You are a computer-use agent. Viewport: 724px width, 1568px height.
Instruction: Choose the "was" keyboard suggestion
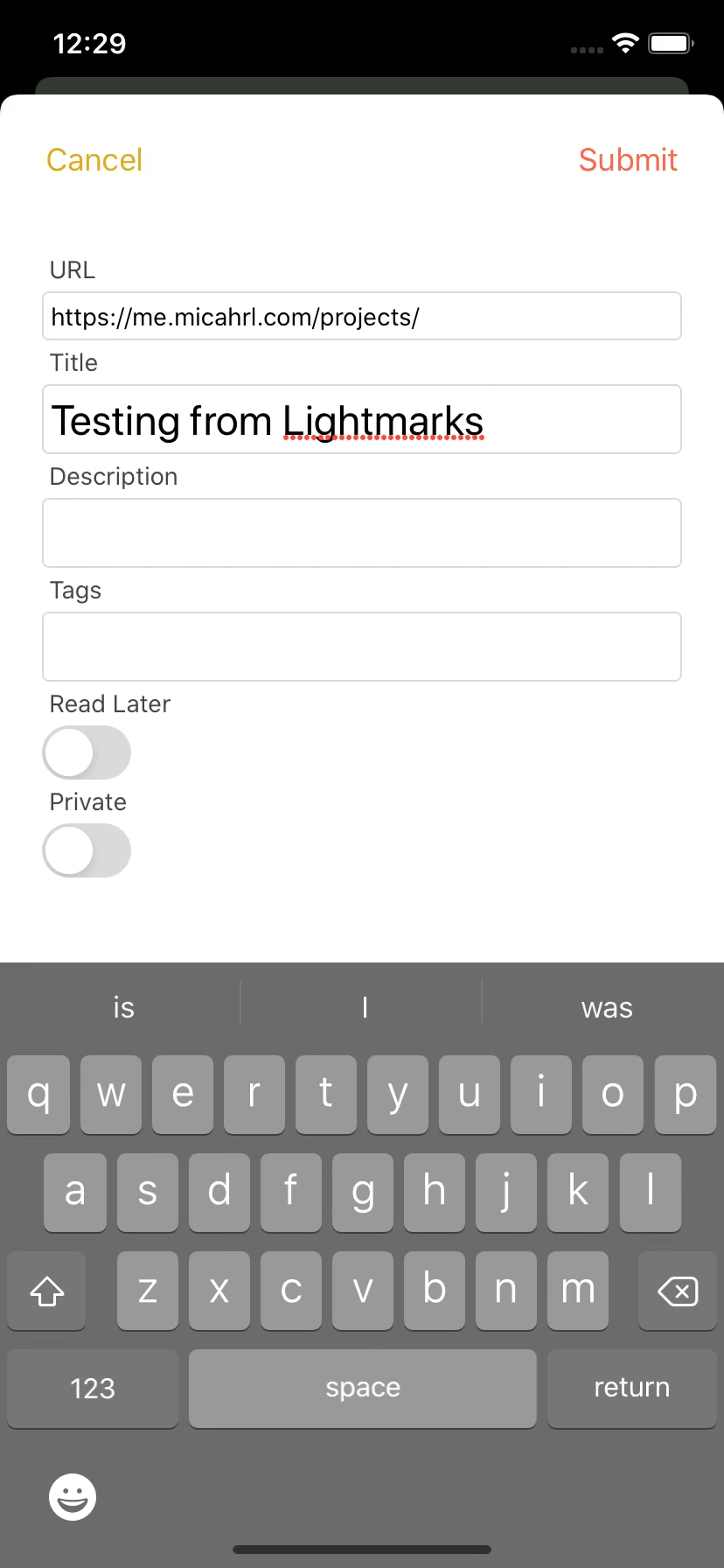click(606, 1007)
